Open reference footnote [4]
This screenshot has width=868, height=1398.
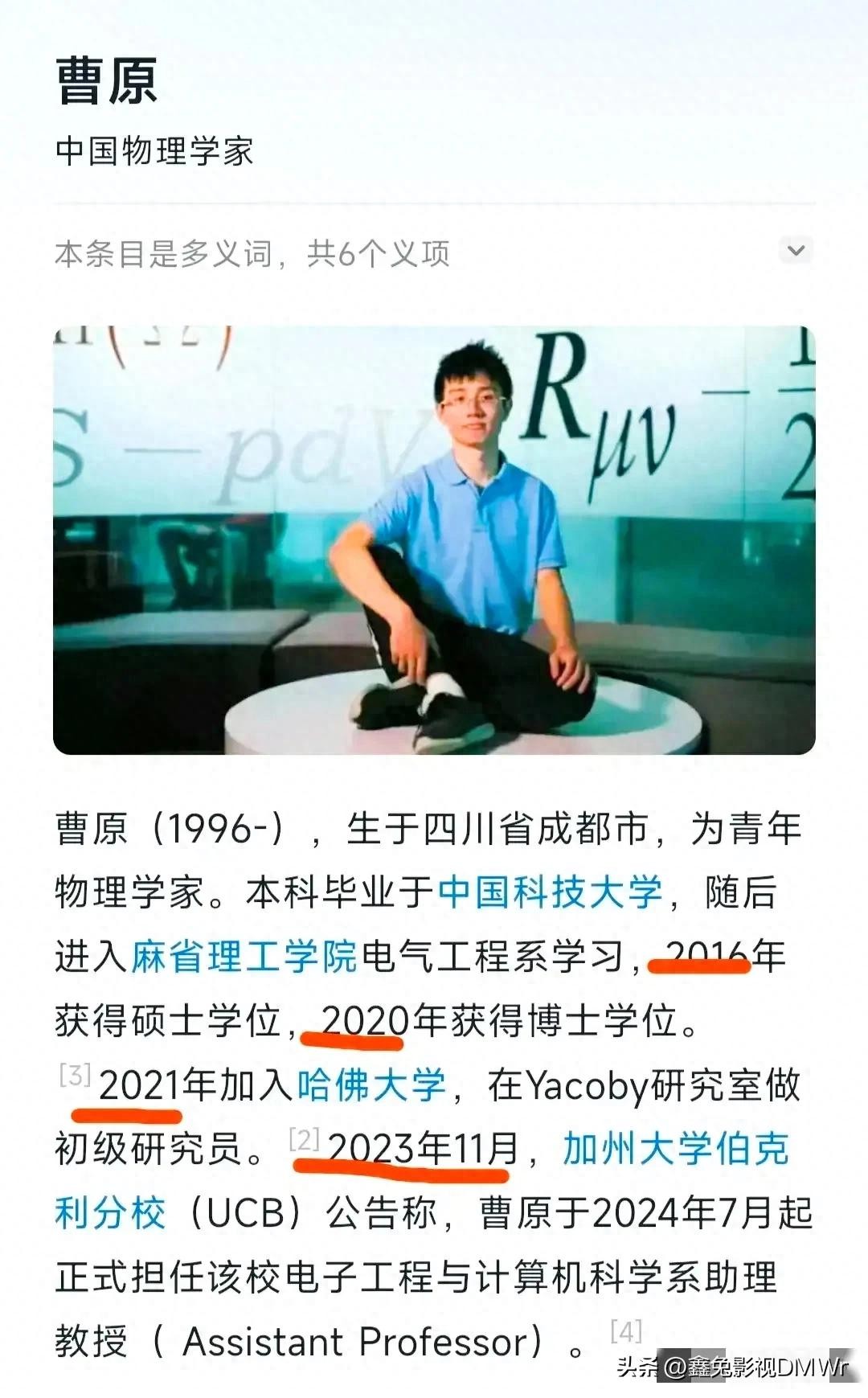[x=625, y=1331]
